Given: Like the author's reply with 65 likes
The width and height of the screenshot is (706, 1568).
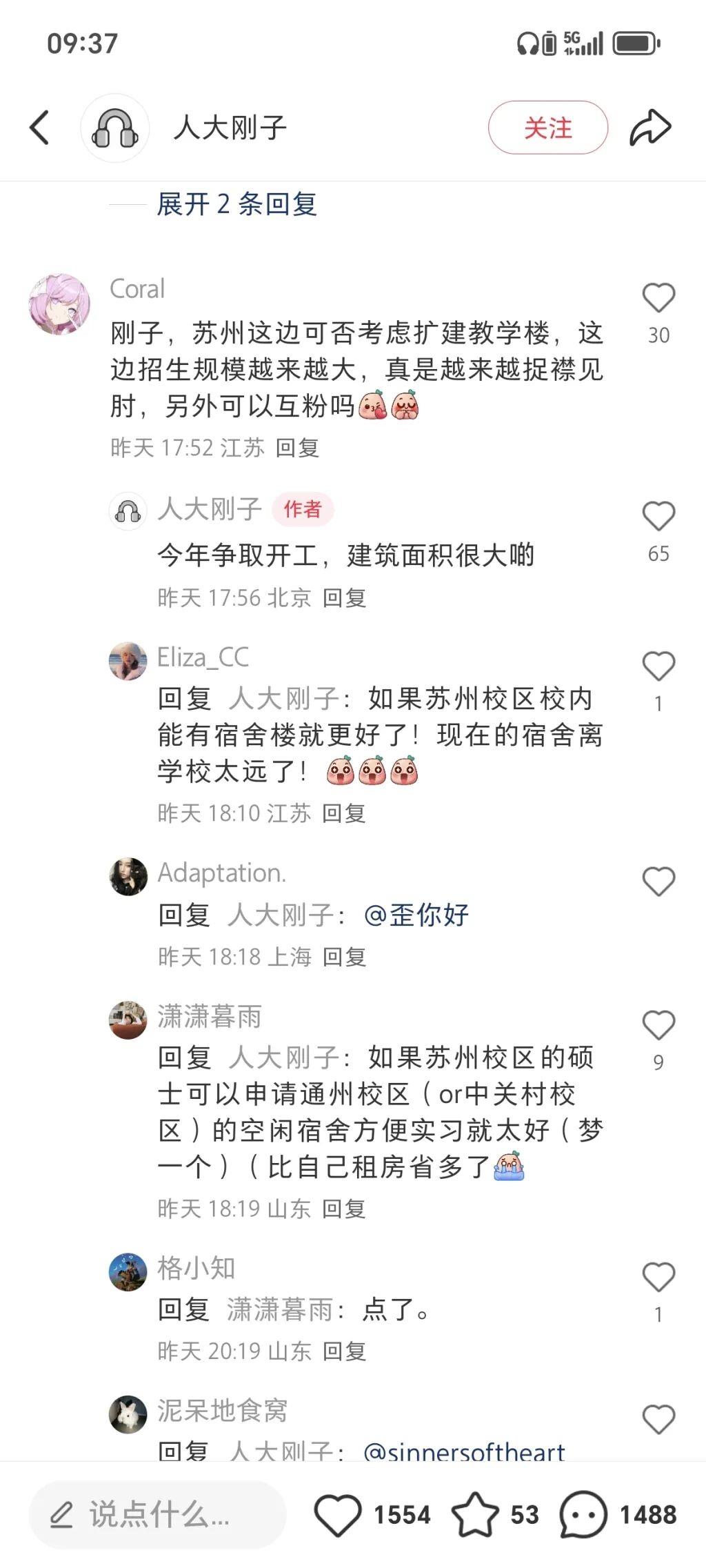Looking at the screenshot, I should click(x=659, y=516).
